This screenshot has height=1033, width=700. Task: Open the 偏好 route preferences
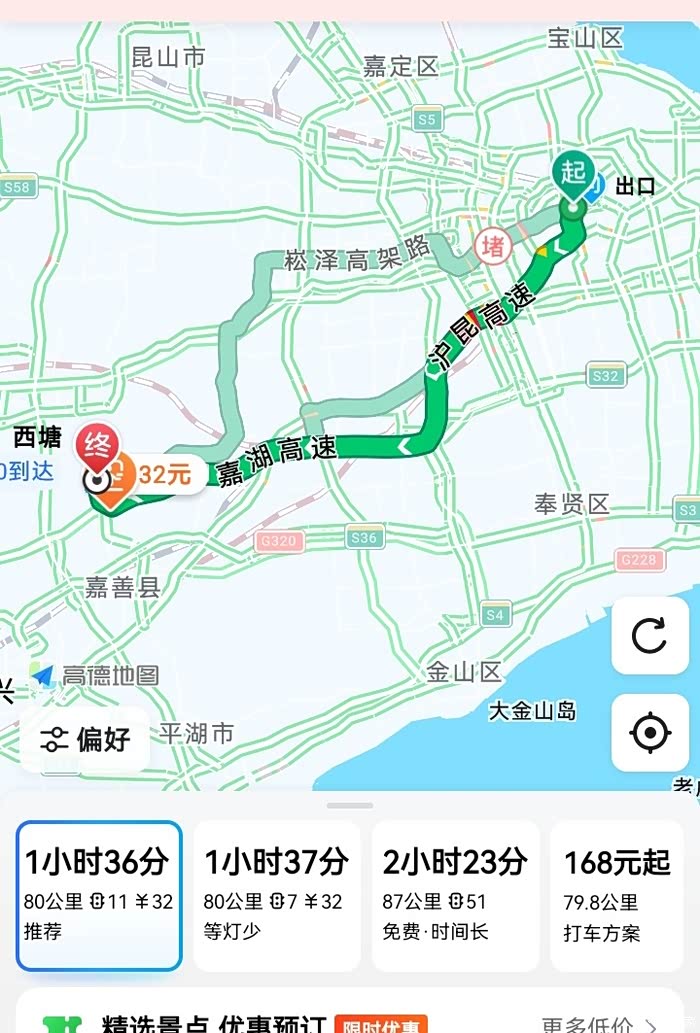click(x=86, y=740)
